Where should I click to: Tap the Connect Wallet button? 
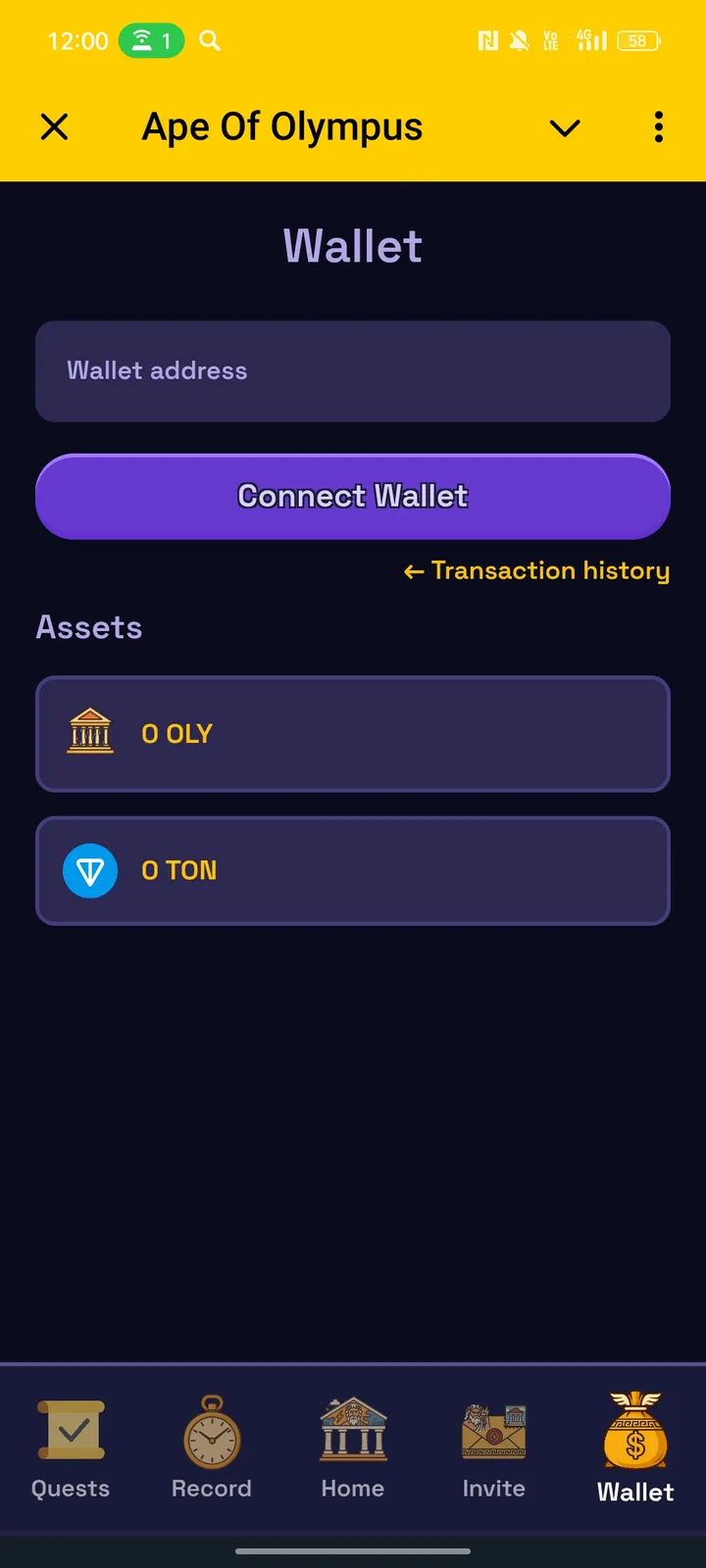(x=353, y=497)
